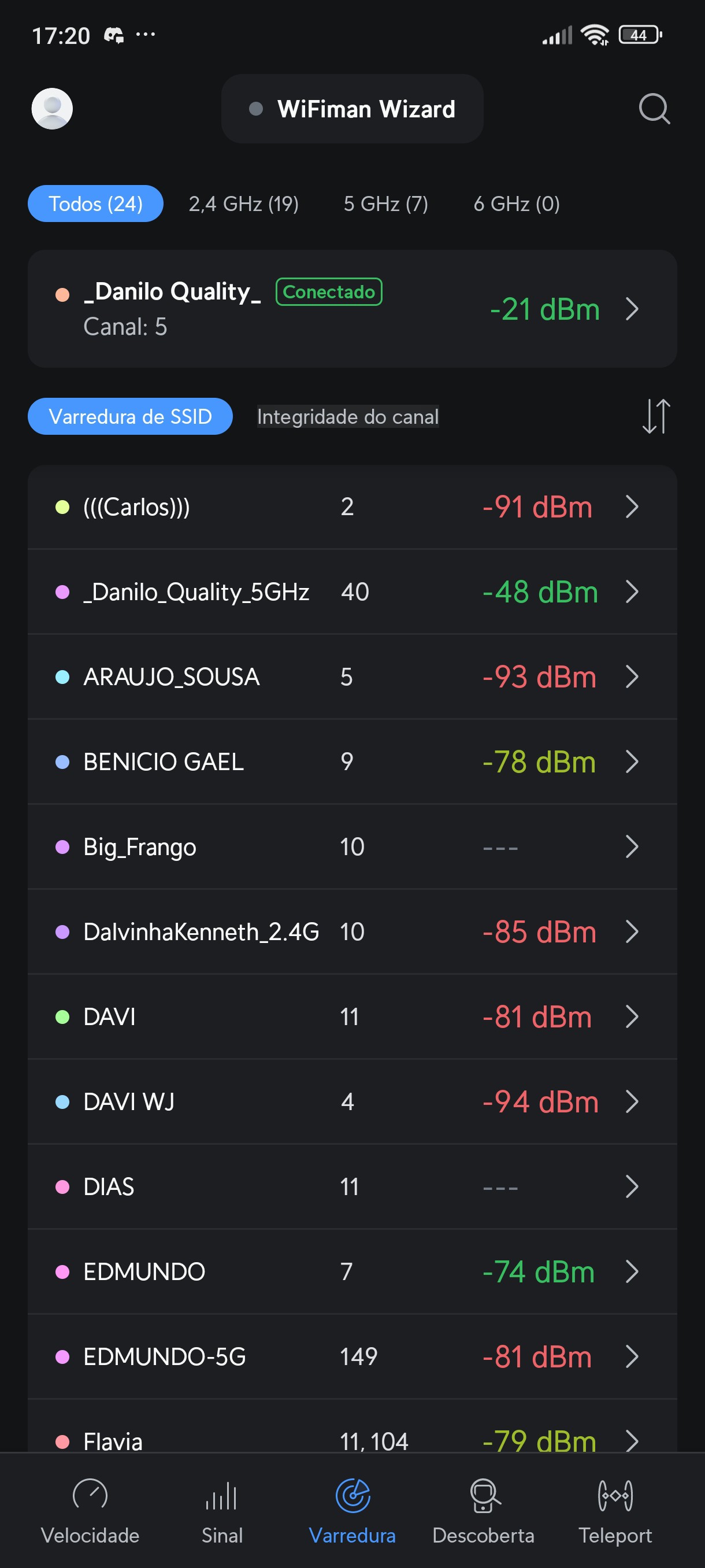Select the BENICIO GAEL network
The height and width of the screenshot is (1568, 705).
tap(352, 761)
